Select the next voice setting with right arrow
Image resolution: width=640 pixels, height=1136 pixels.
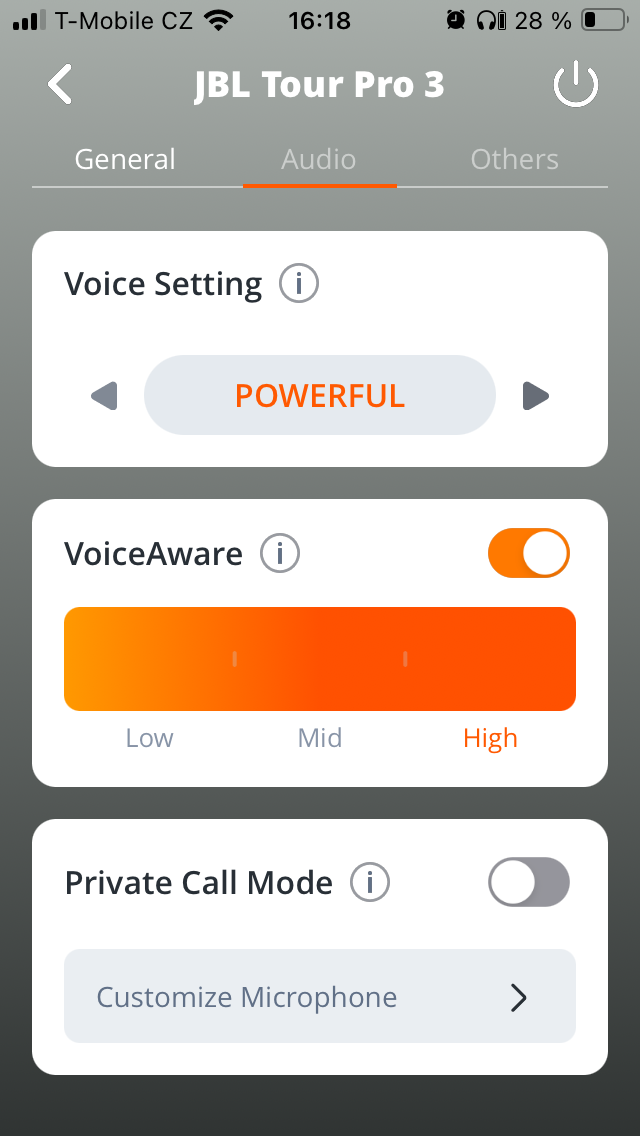click(x=536, y=396)
